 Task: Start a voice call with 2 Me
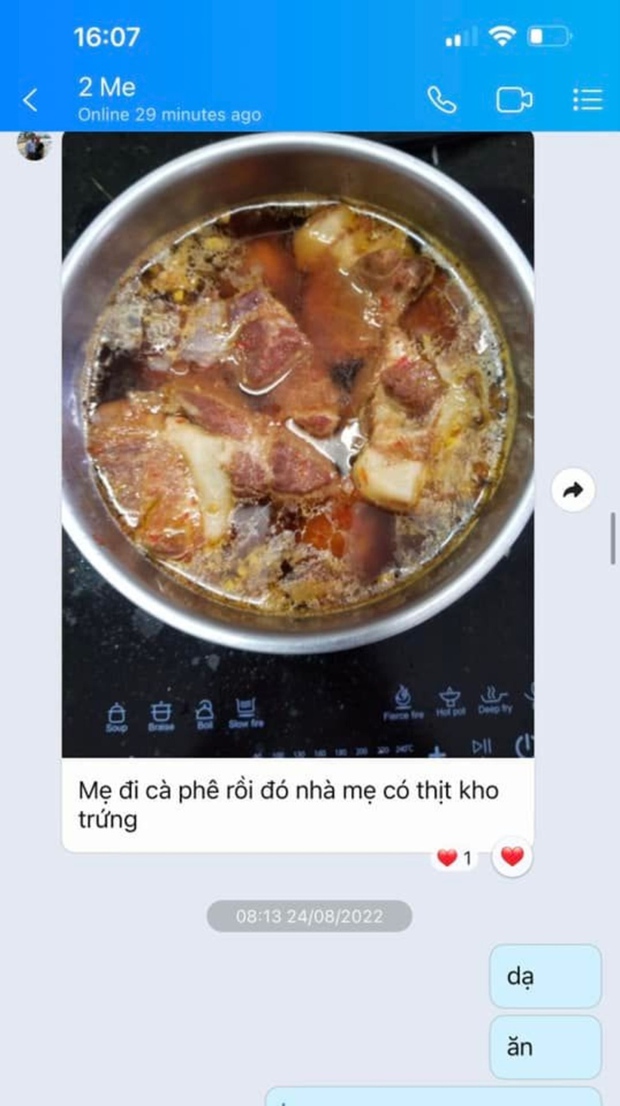[442, 99]
